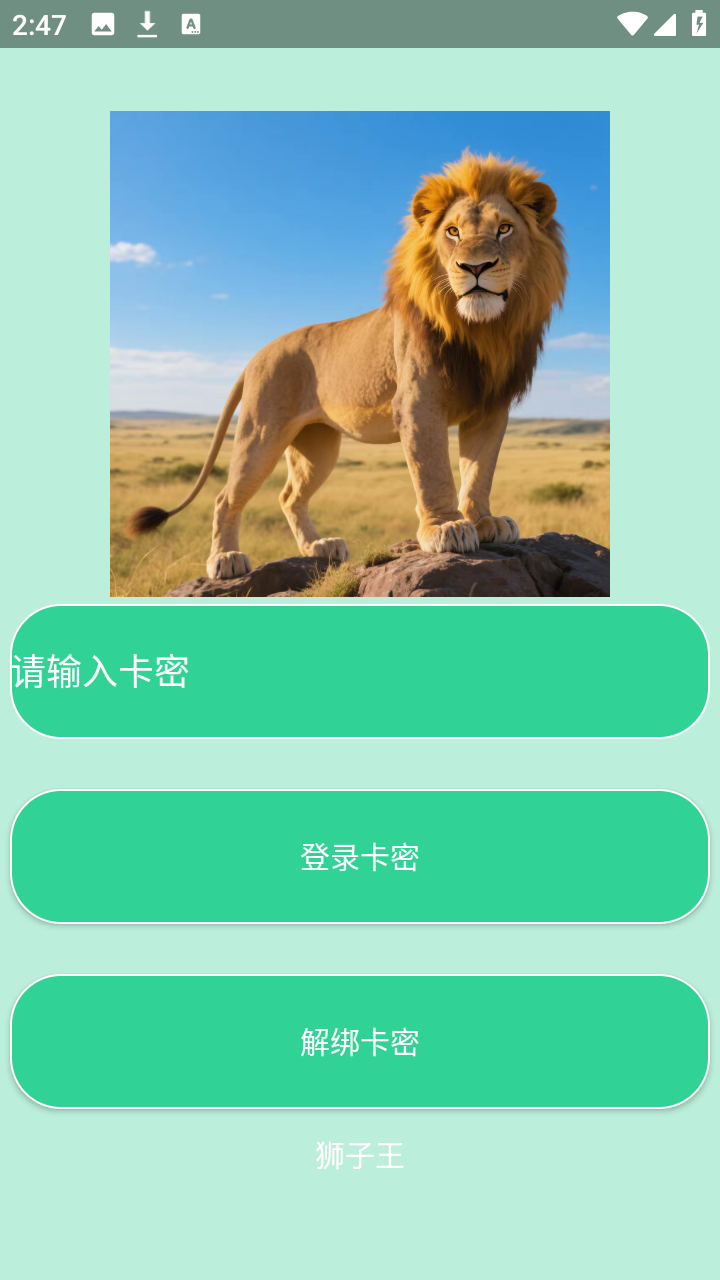This screenshot has width=720, height=1280.
Task: Tap the lion's mane in the image
Action: pos(470,250)
